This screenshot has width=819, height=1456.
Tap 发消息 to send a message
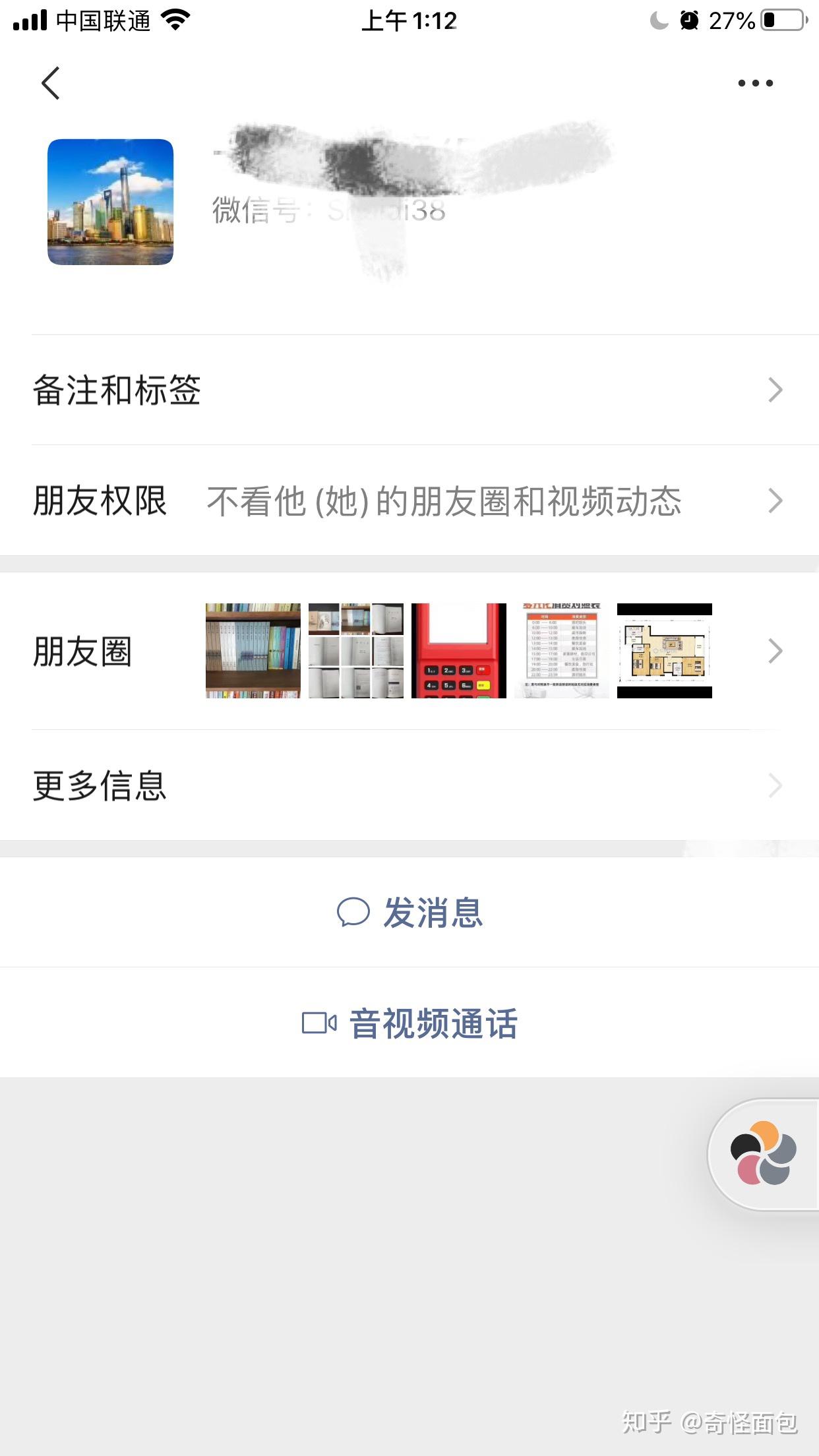[410, 913]
